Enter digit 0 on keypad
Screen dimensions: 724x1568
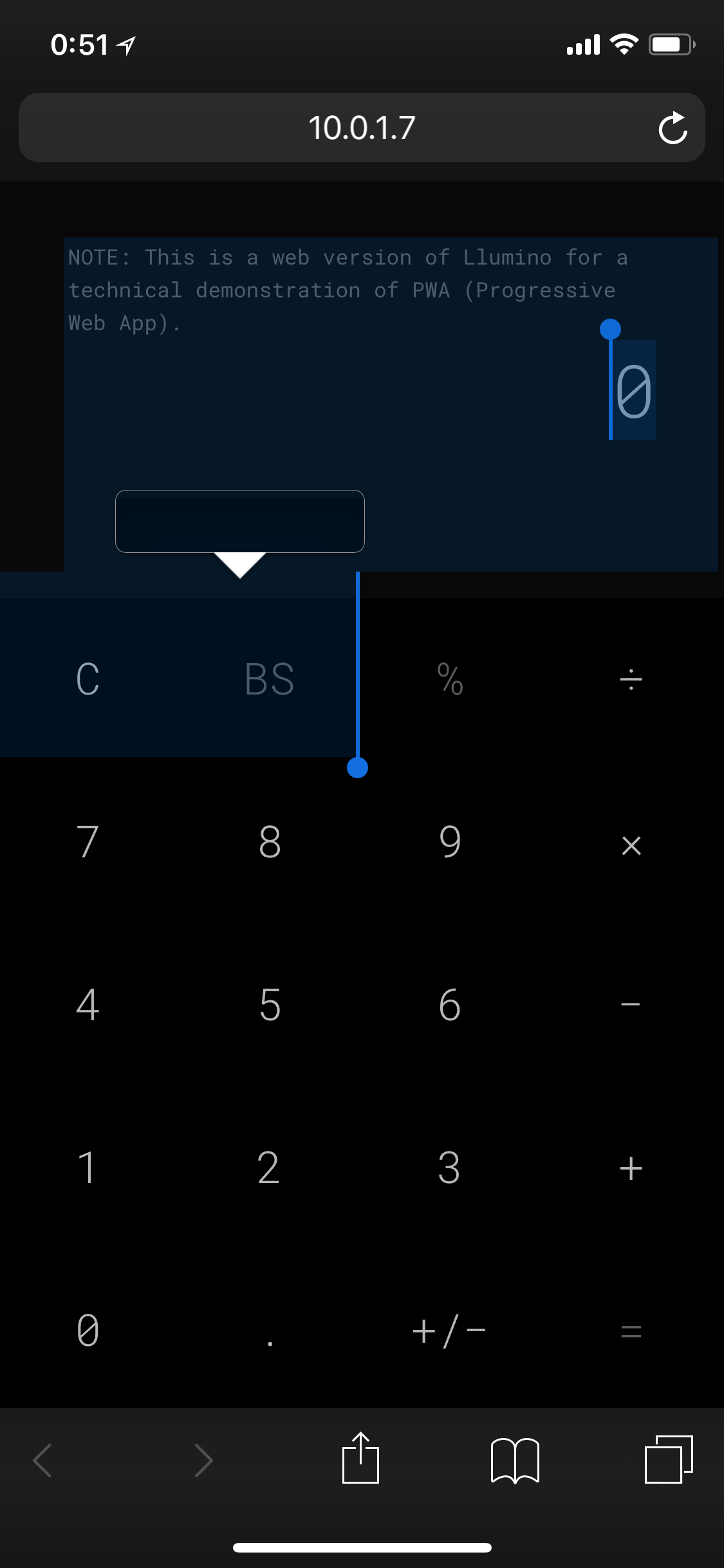(x=88, y=1330)
